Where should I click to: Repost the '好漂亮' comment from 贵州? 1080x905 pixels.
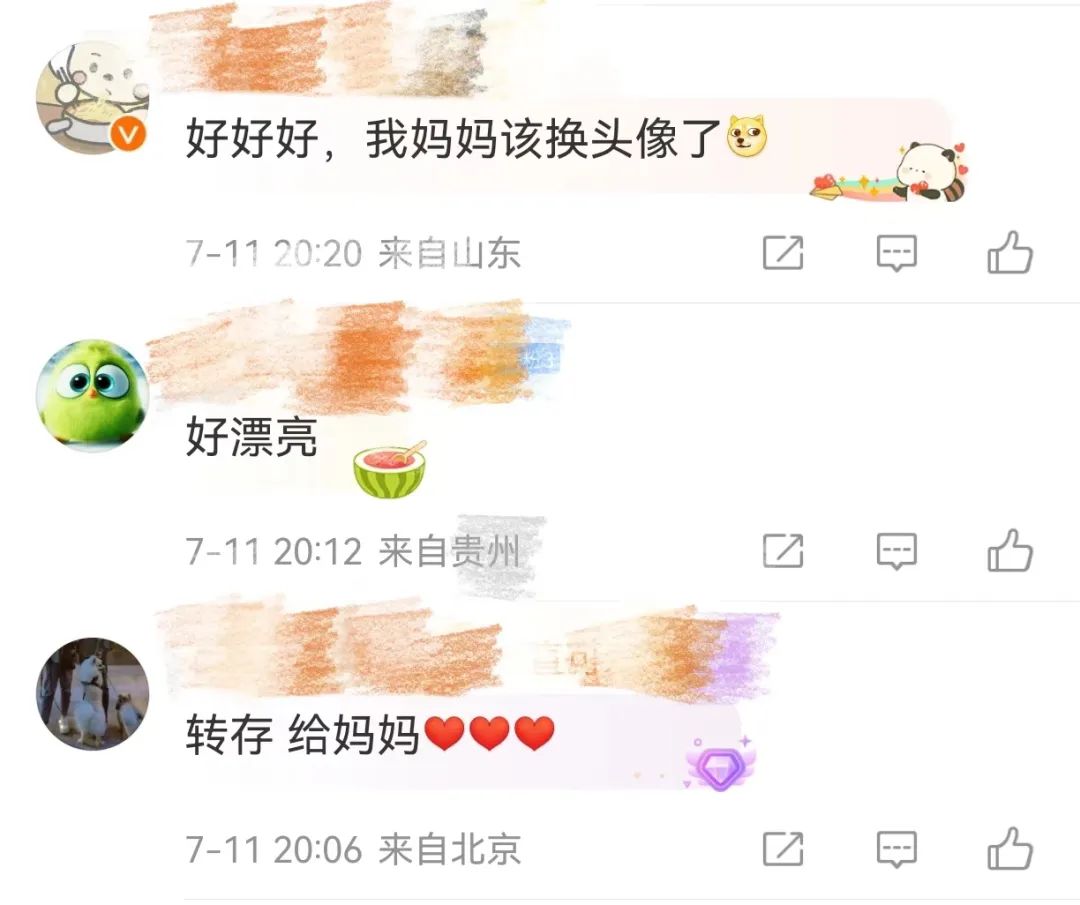(x=783, y=551)
